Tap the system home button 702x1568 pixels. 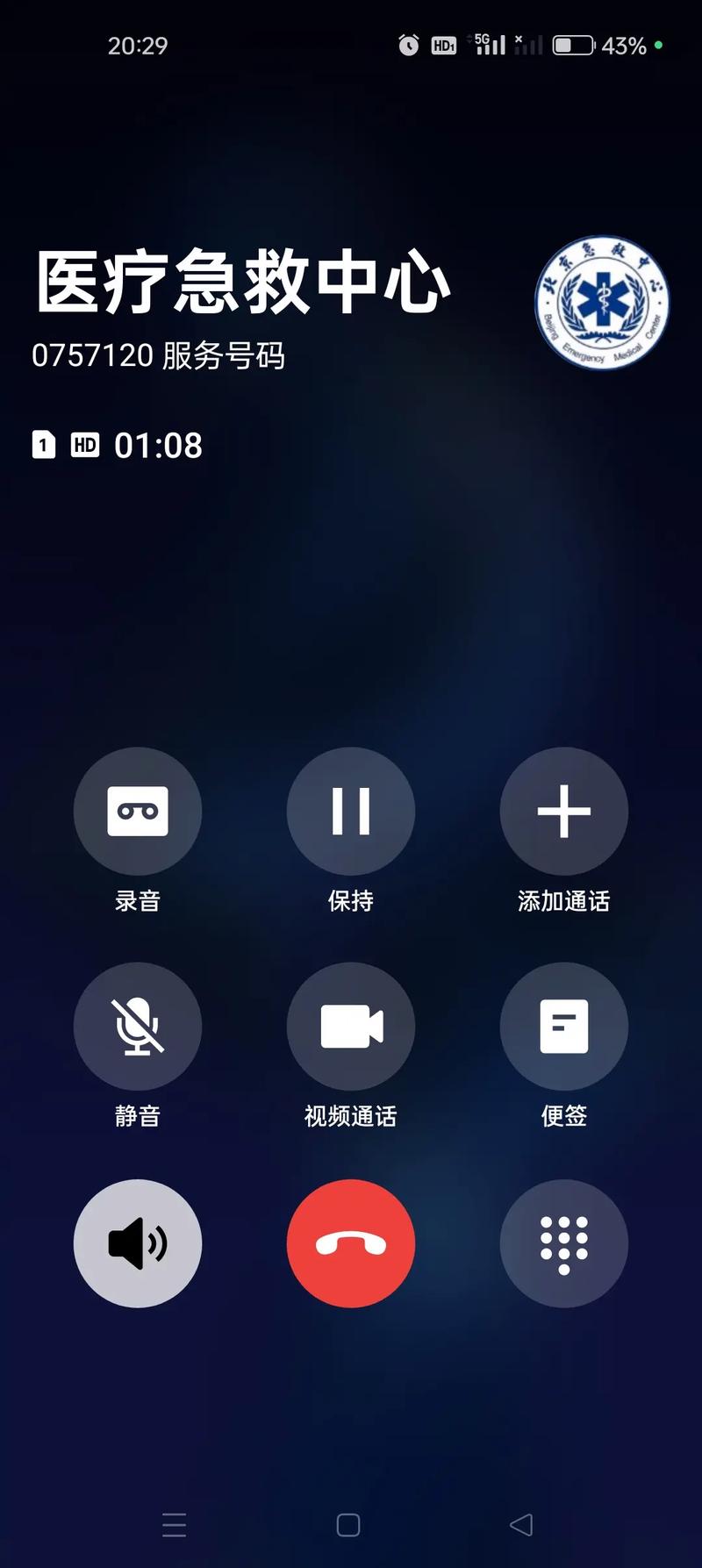(348, 1525)
